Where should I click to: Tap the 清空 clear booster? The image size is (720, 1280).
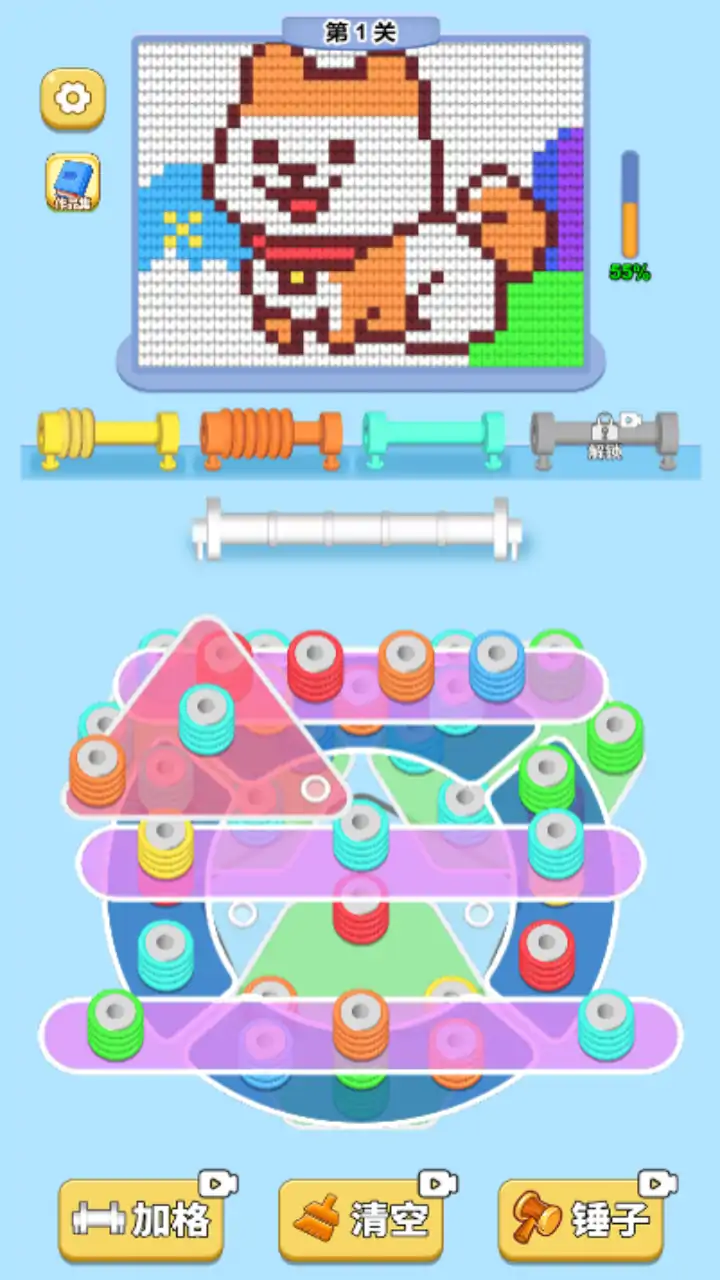click(x=360, y=1218)
